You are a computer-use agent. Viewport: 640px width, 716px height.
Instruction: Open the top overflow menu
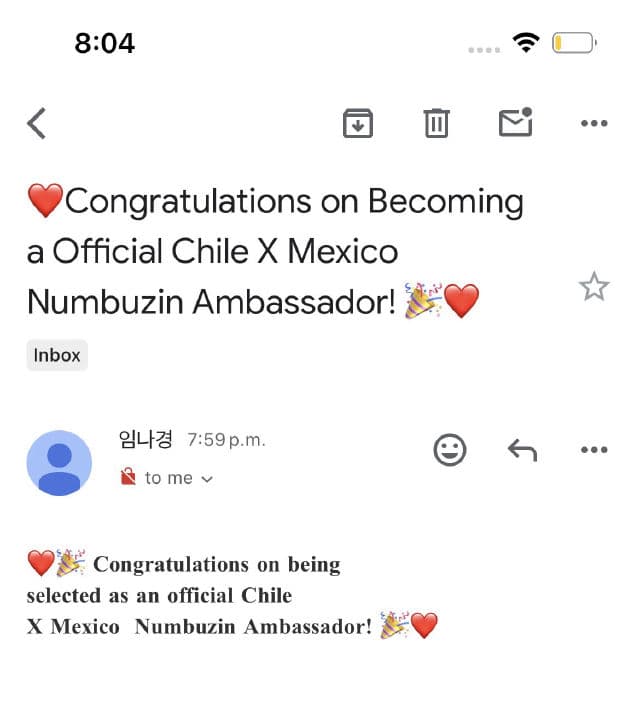[594, 123]
